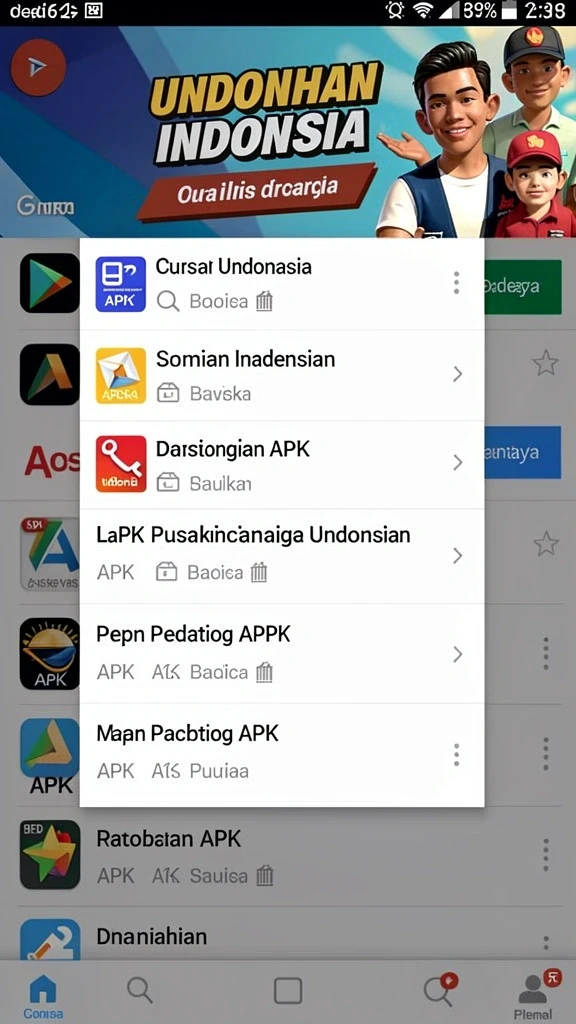Open the Undonhan Indonsia banner
Screen dimensions: 576x1024
tap(288, 132)
